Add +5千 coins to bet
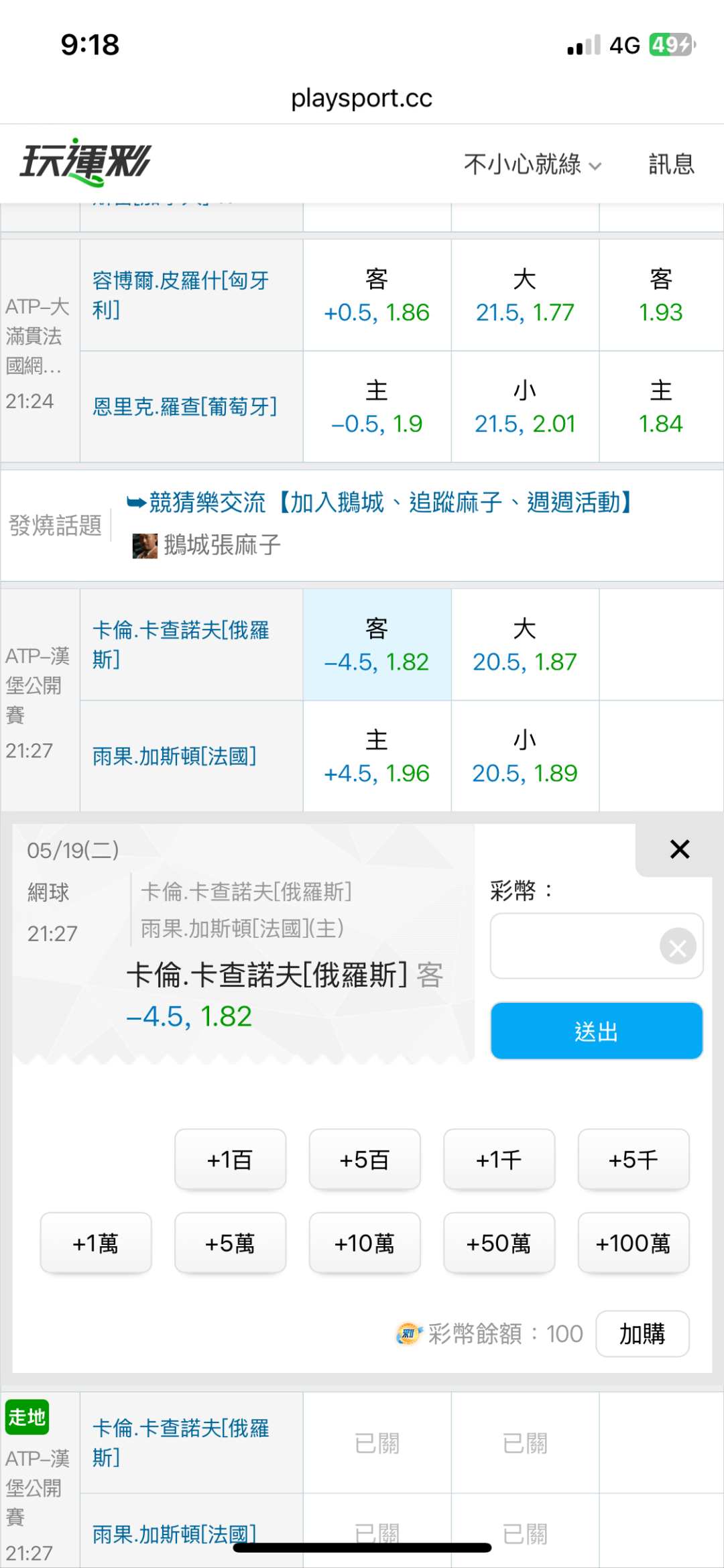Screen dimensions: 724x1568 click(633, 1160)
